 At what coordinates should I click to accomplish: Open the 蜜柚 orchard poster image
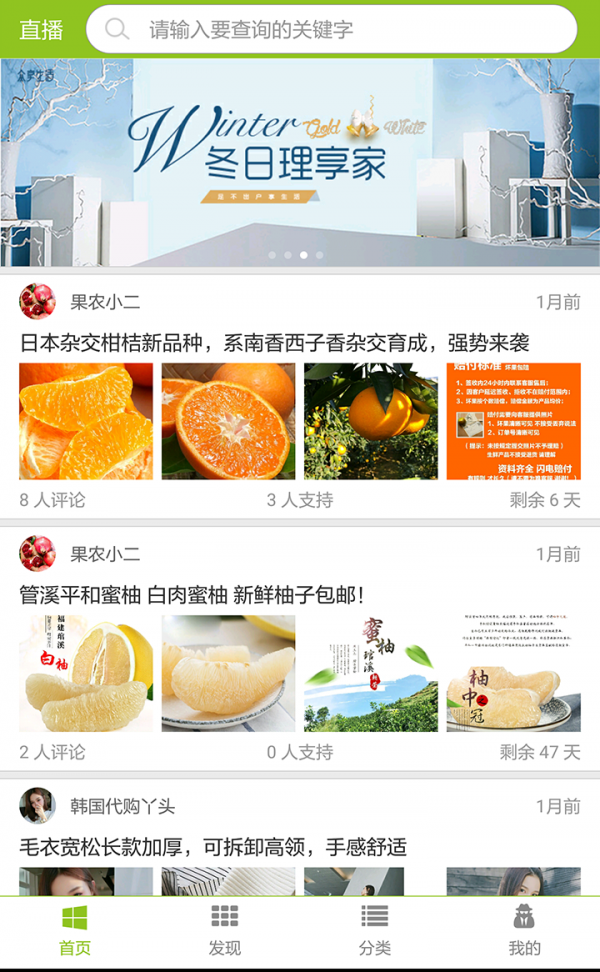point(371,673)
